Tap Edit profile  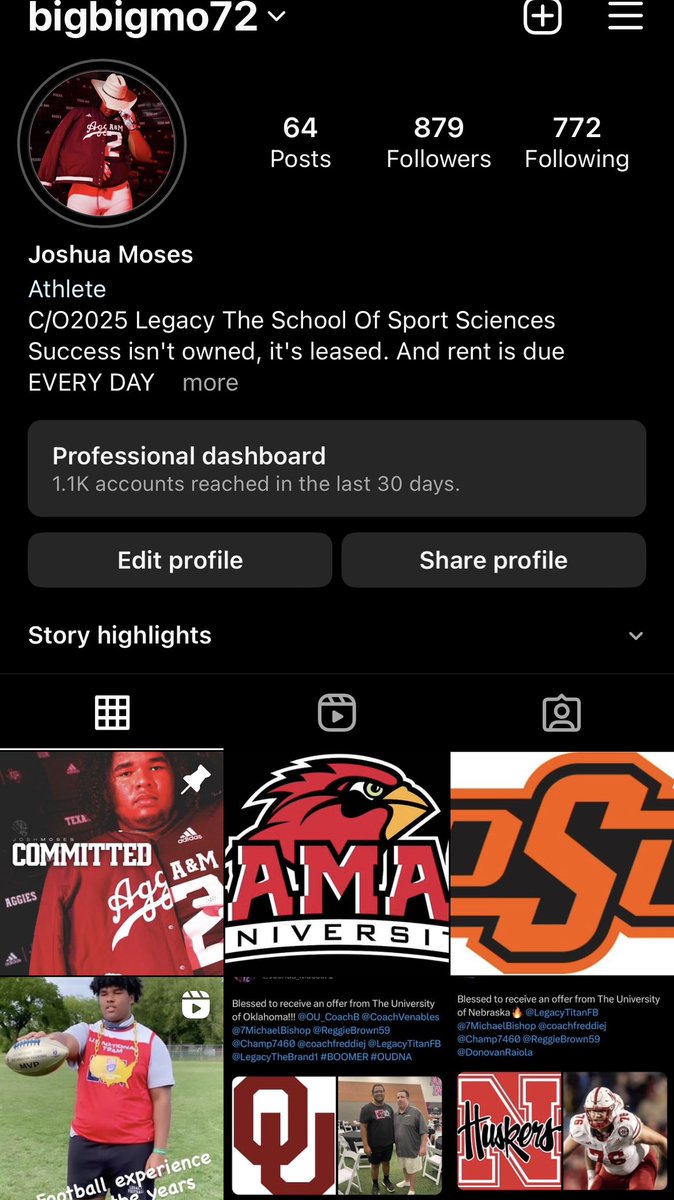coord(180,560)
